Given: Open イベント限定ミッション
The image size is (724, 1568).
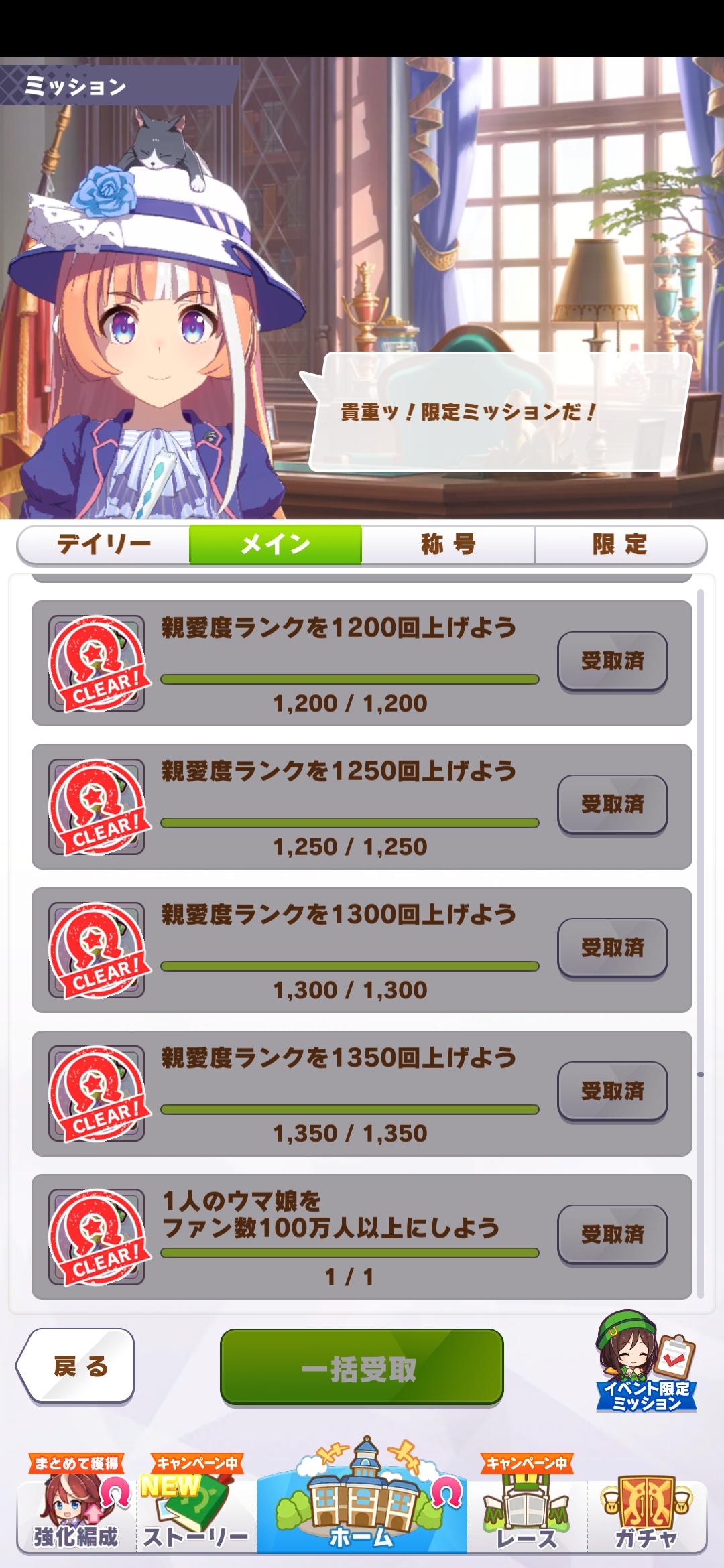Looking at the screenshot, I should click(646, 1364).
